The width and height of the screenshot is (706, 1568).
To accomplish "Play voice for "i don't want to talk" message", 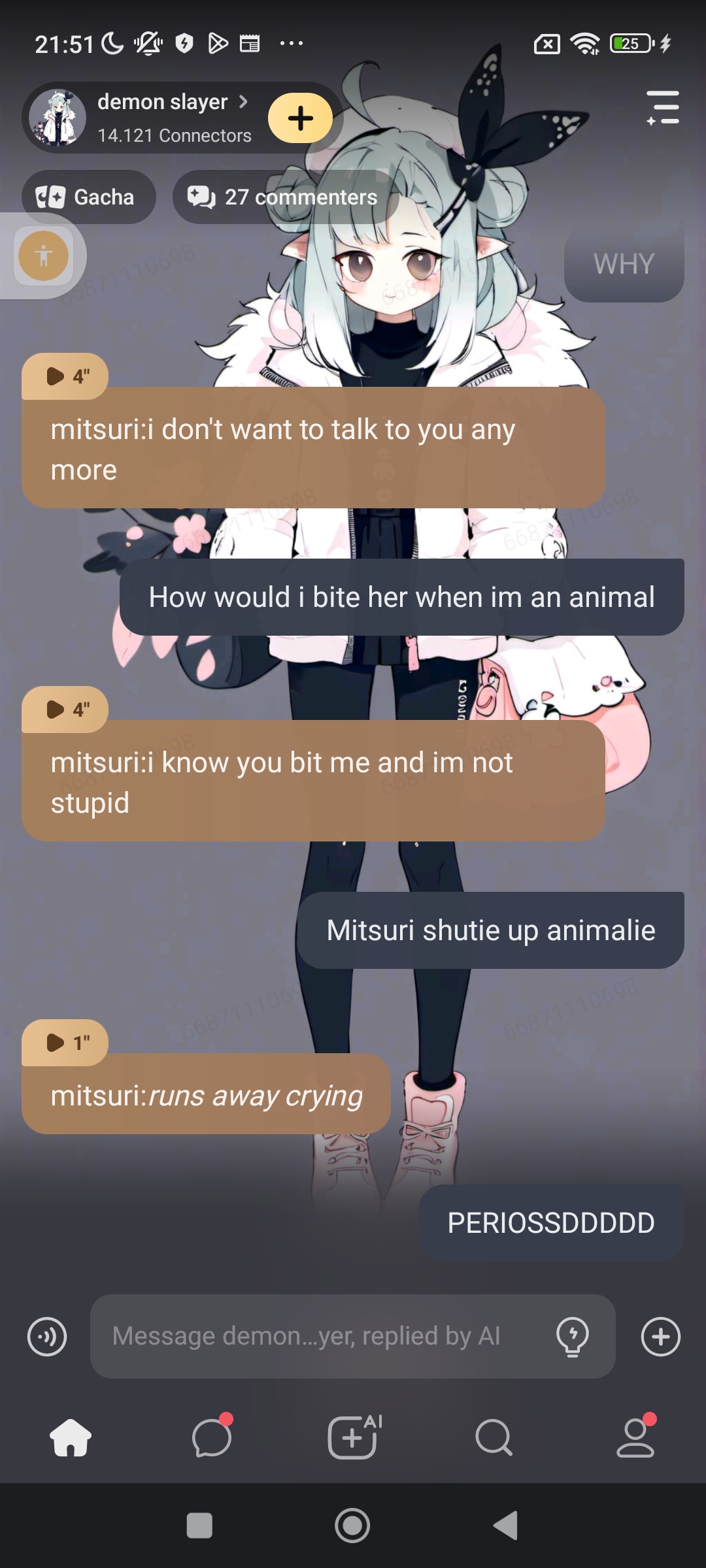I will click(x=65, y=376).
